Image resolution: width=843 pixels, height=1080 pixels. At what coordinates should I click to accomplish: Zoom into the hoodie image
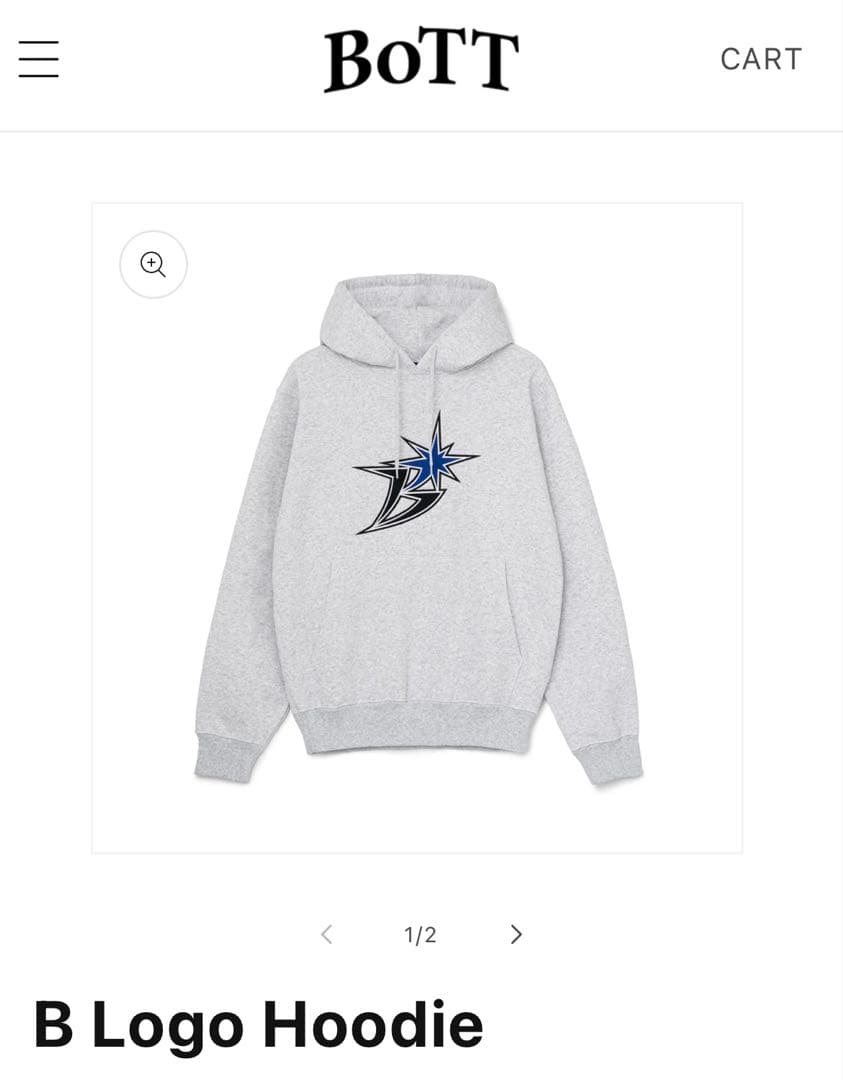coord(153,264)
